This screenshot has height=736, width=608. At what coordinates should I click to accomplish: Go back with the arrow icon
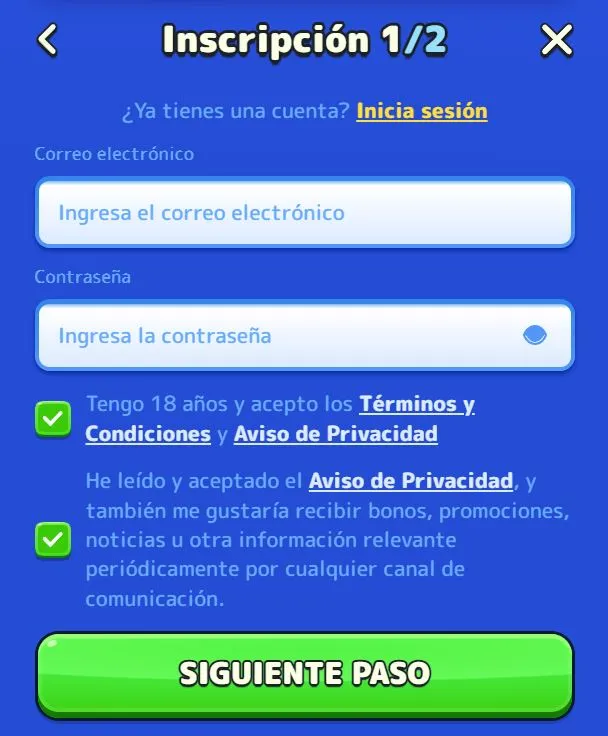47,40
